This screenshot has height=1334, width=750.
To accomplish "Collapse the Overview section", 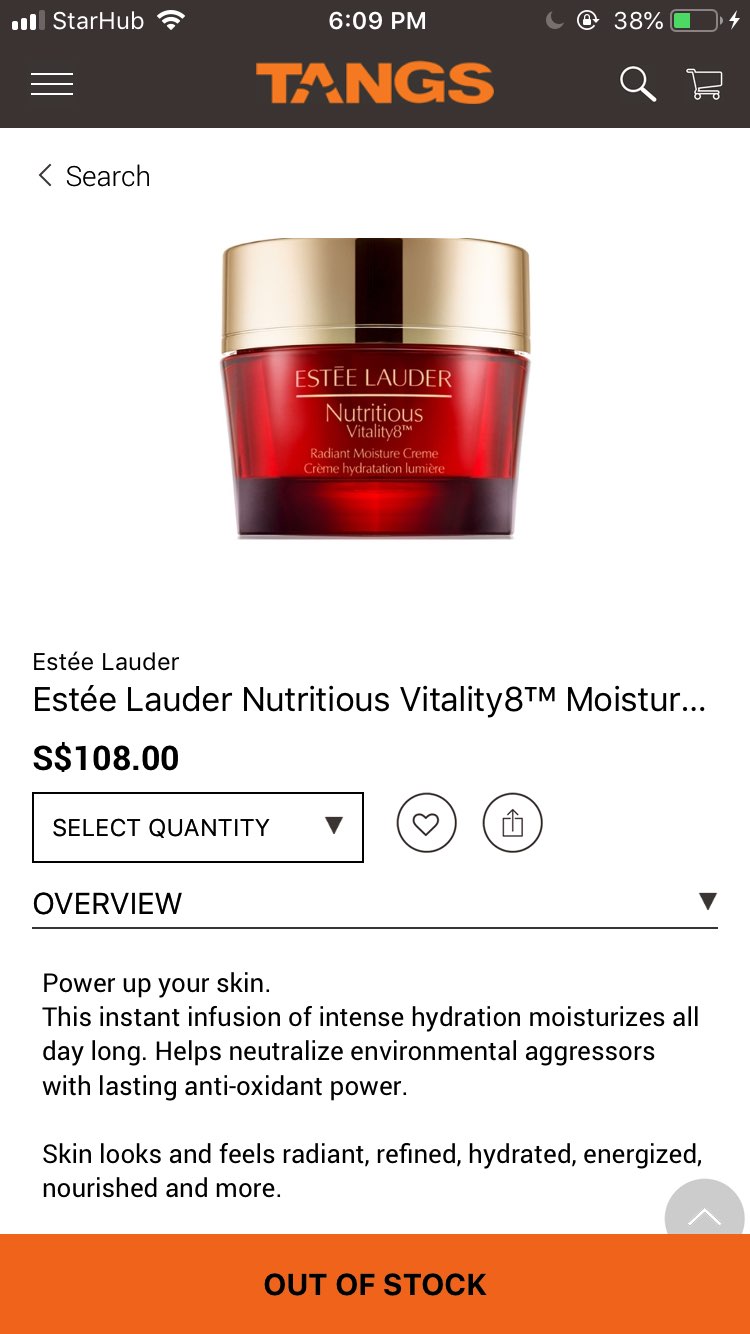I will [x=375, y=903].
